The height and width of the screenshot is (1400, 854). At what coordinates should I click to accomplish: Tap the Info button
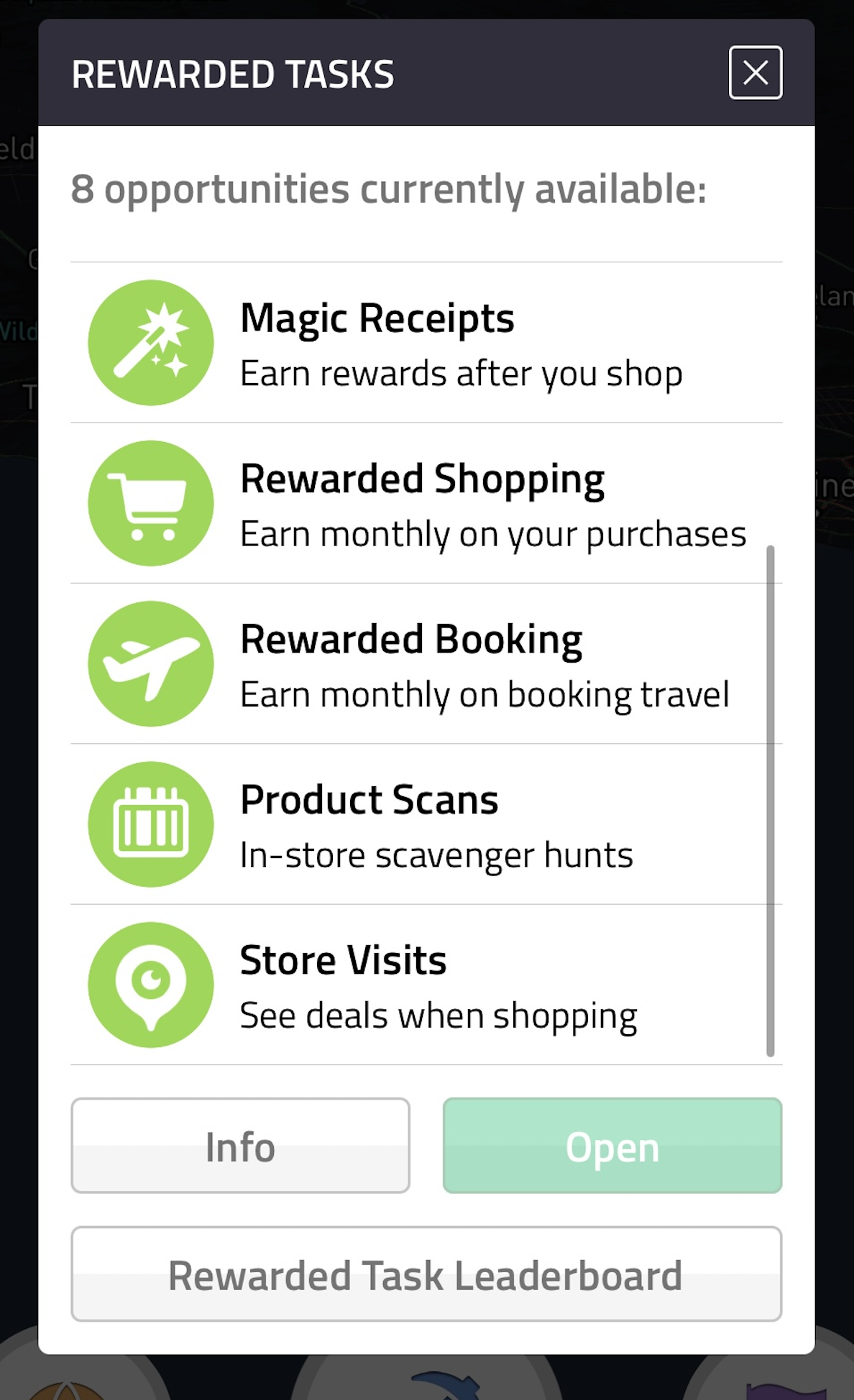(x=240, y=1146)
